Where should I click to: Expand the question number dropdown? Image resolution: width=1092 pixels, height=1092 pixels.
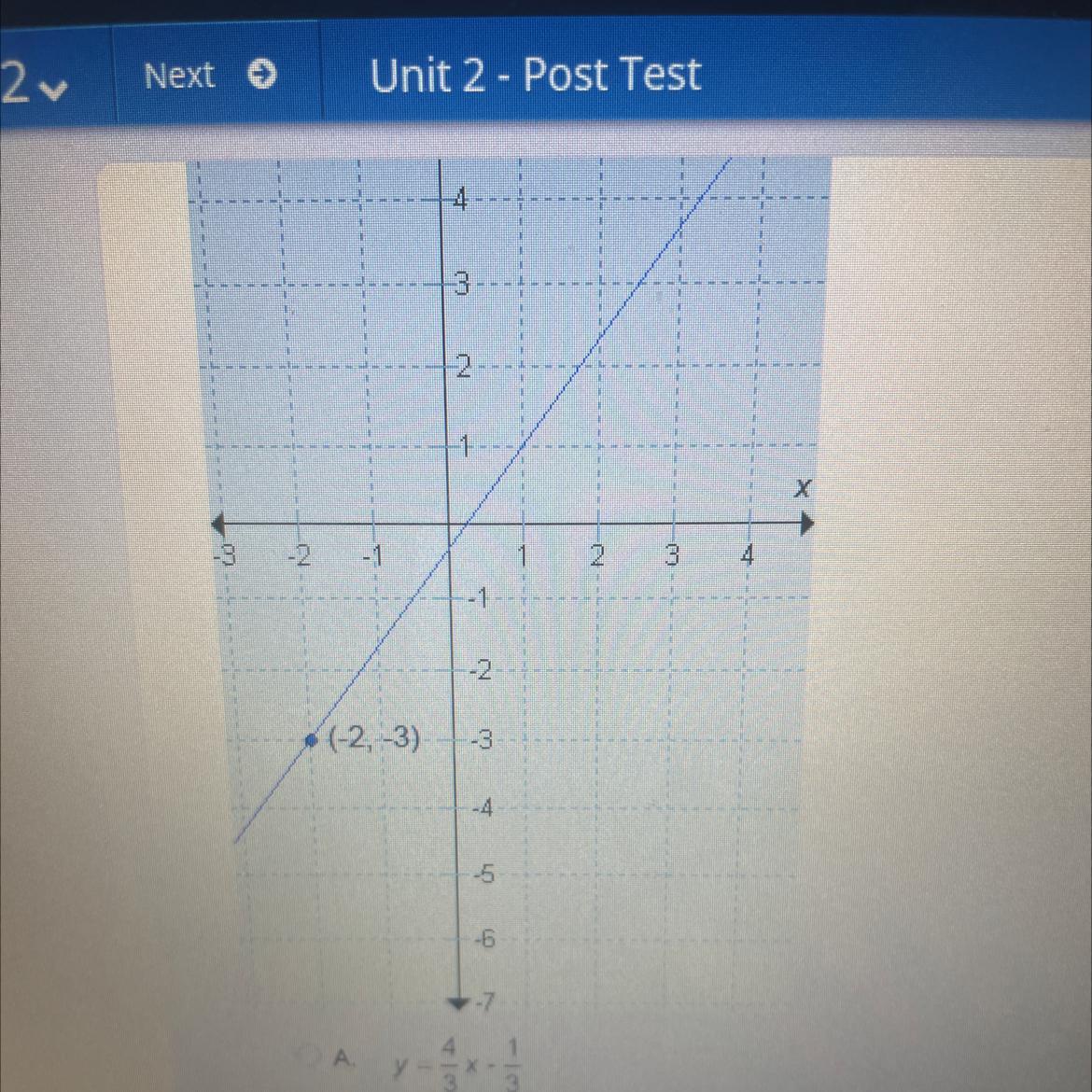pyautogui.click(x=35, y=84)
